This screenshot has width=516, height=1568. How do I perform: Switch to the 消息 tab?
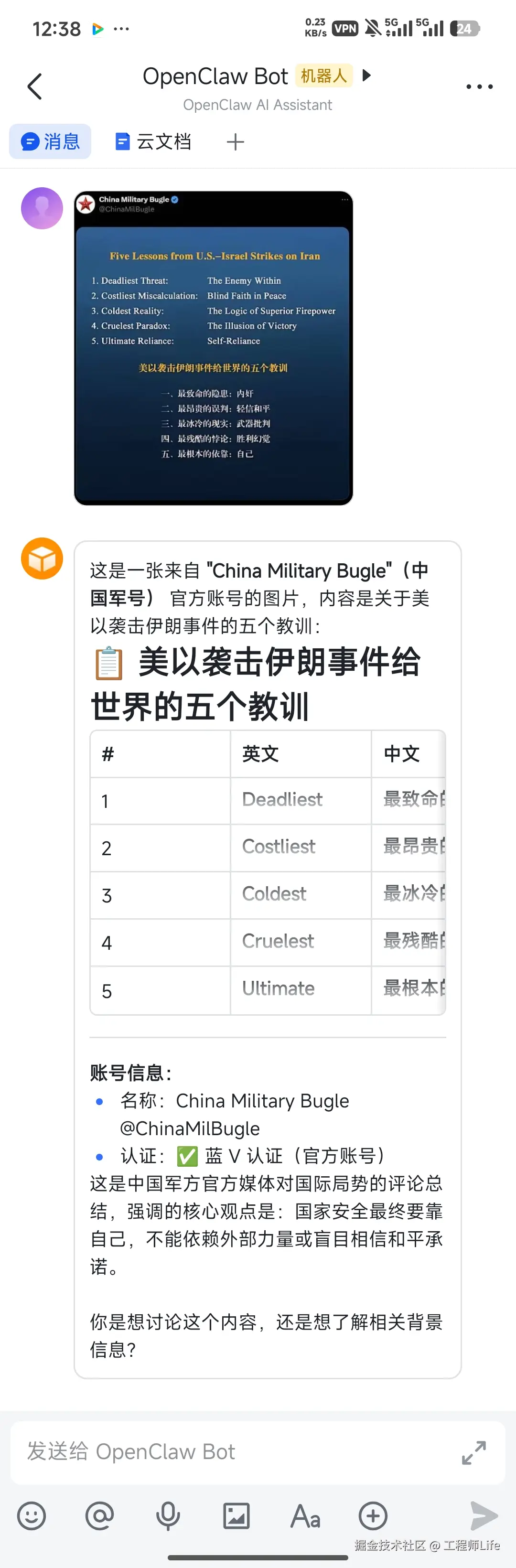[x=51, y=142]
